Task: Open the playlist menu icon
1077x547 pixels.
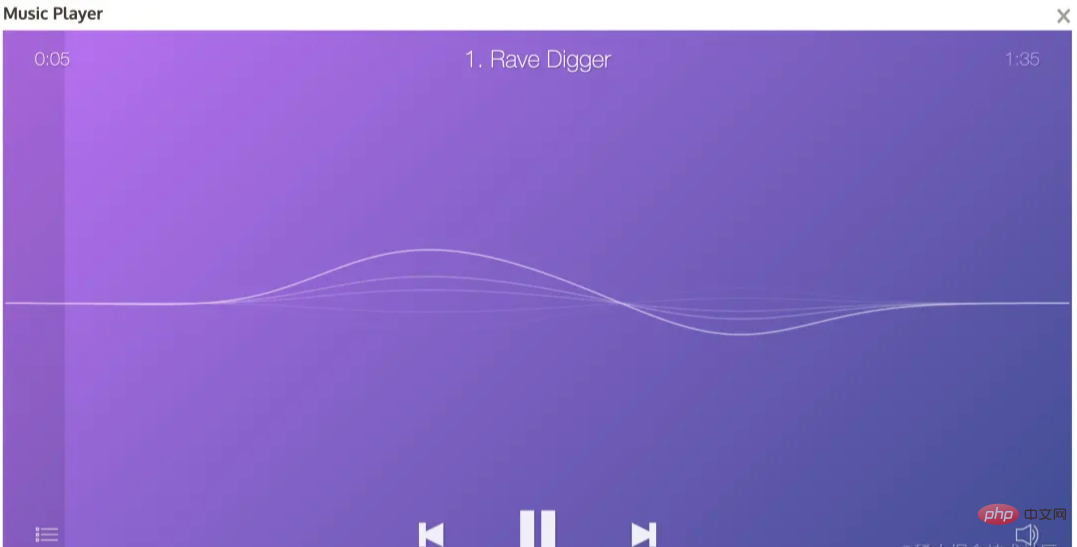Action: point(47,535)
